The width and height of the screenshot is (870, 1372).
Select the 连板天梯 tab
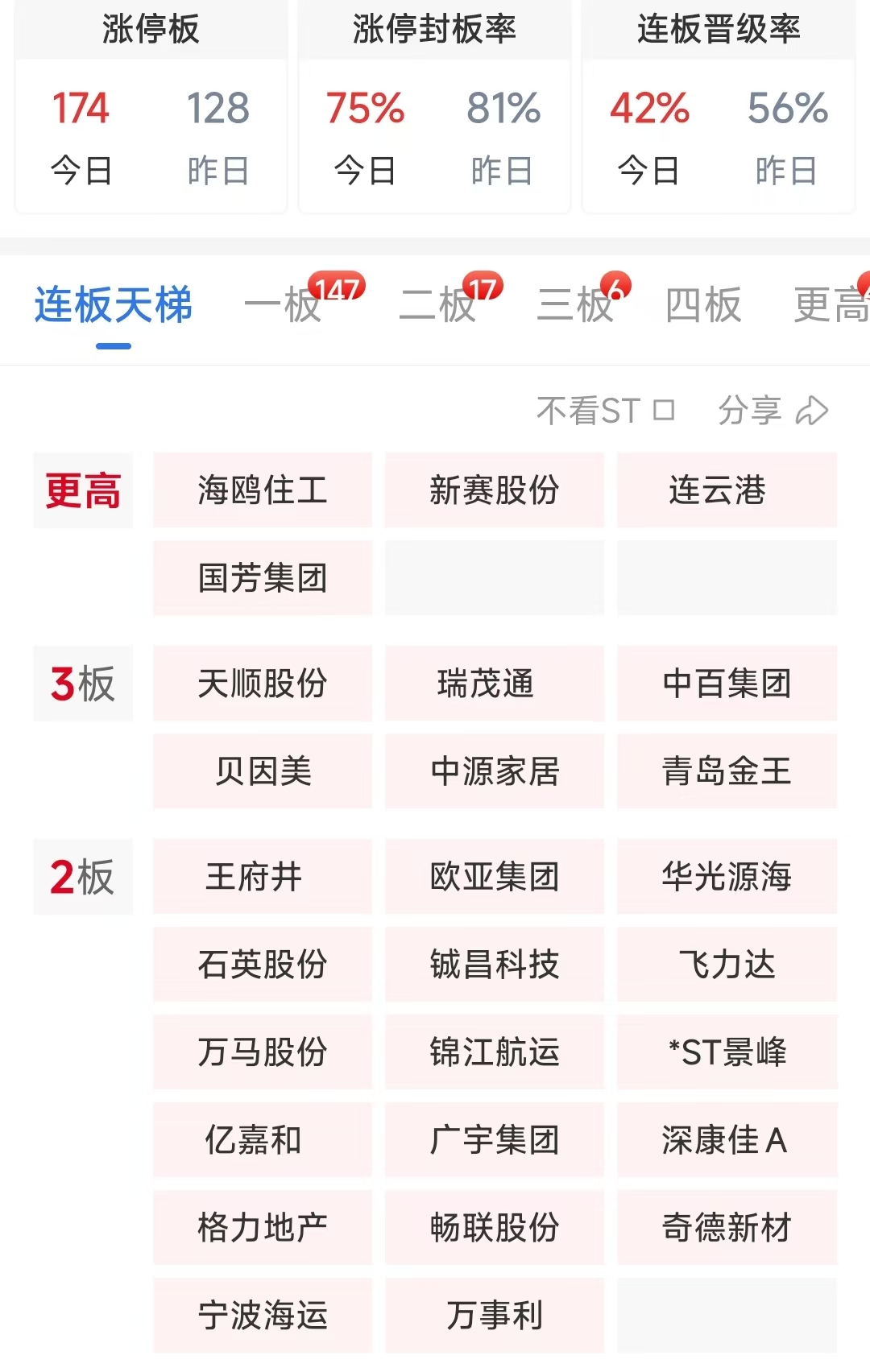click(114, 306)
